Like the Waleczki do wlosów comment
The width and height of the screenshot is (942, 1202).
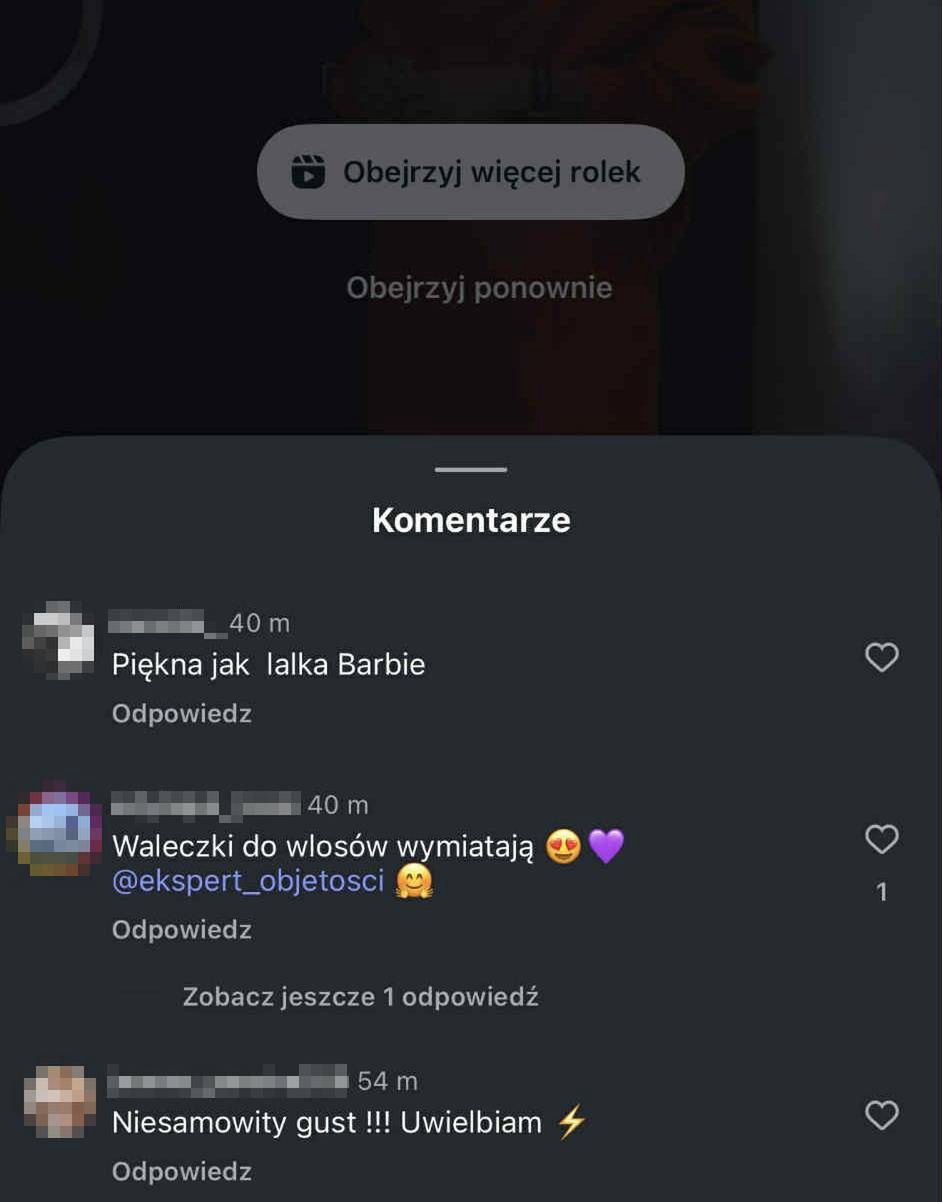881,839
